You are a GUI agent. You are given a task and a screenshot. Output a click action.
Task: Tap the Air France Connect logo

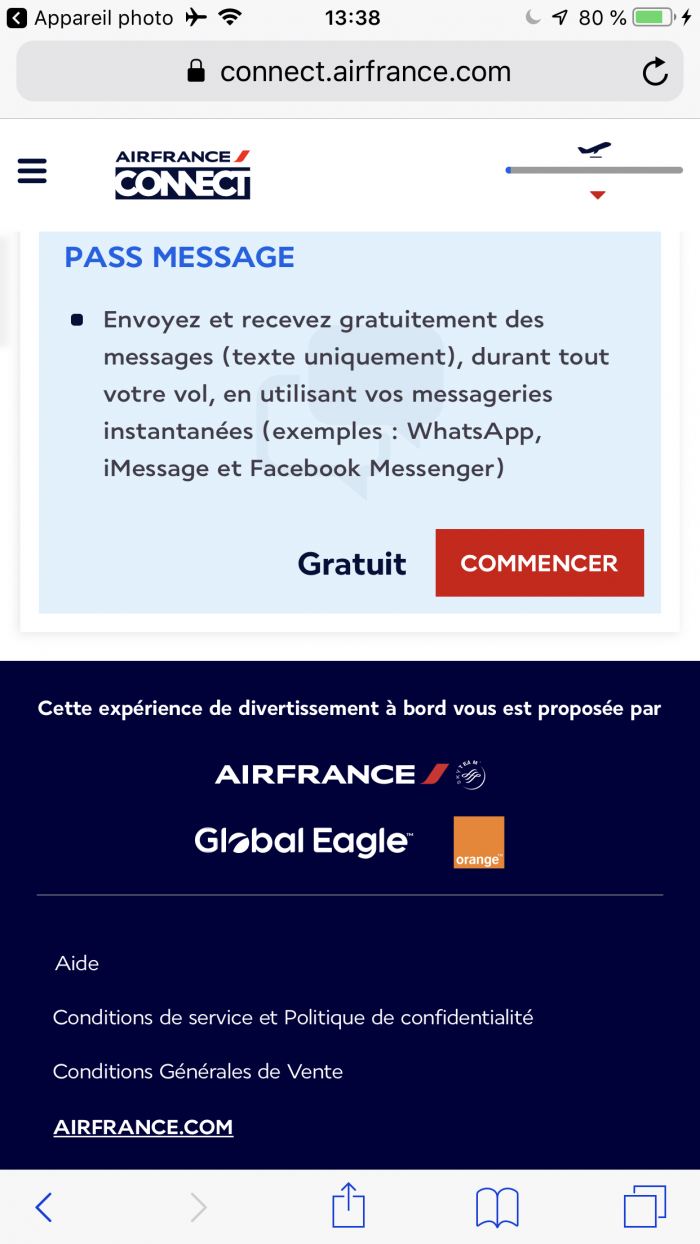coord(182,174)
